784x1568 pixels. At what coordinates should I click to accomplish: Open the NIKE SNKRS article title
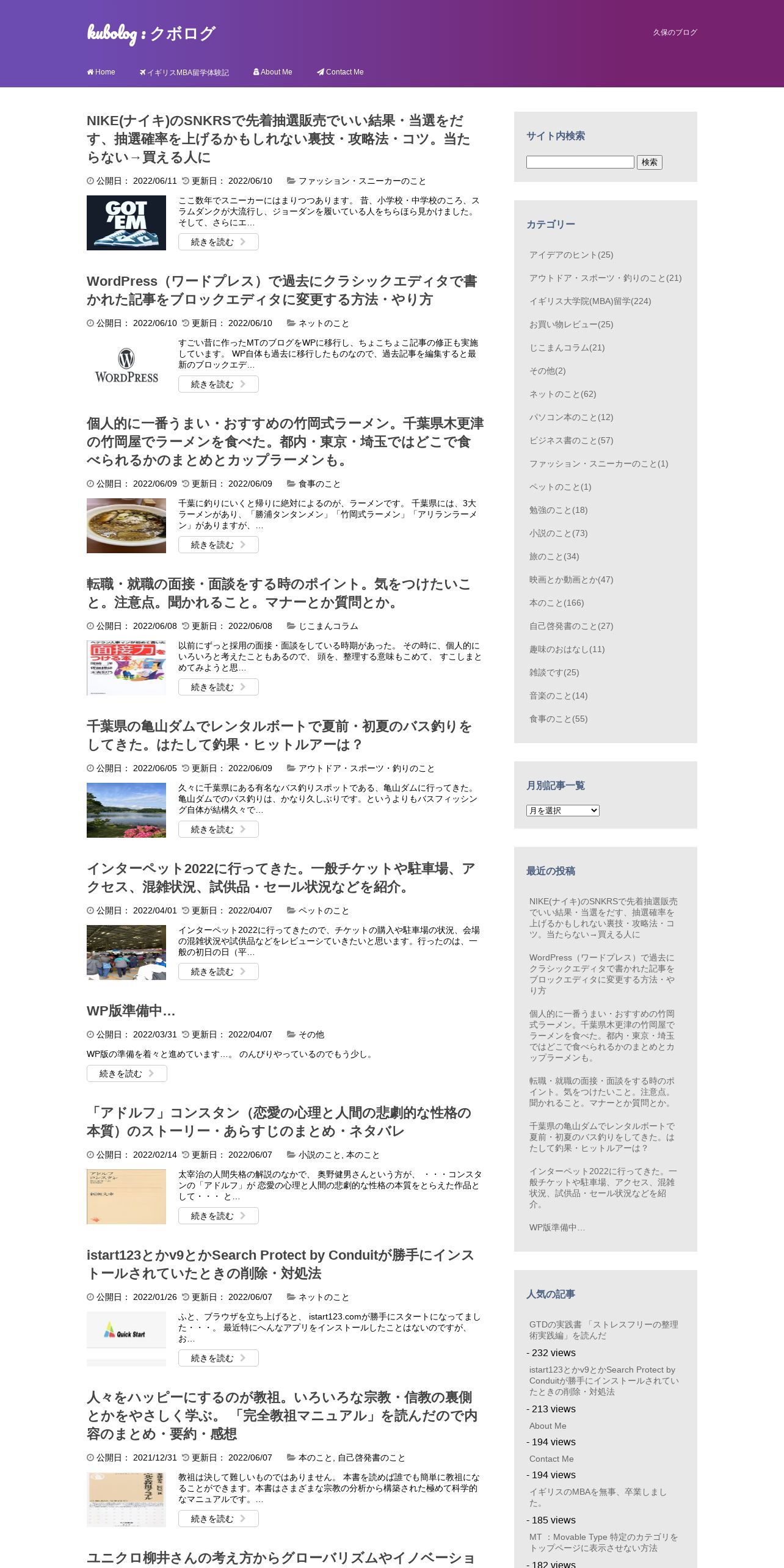pos(278,139)
